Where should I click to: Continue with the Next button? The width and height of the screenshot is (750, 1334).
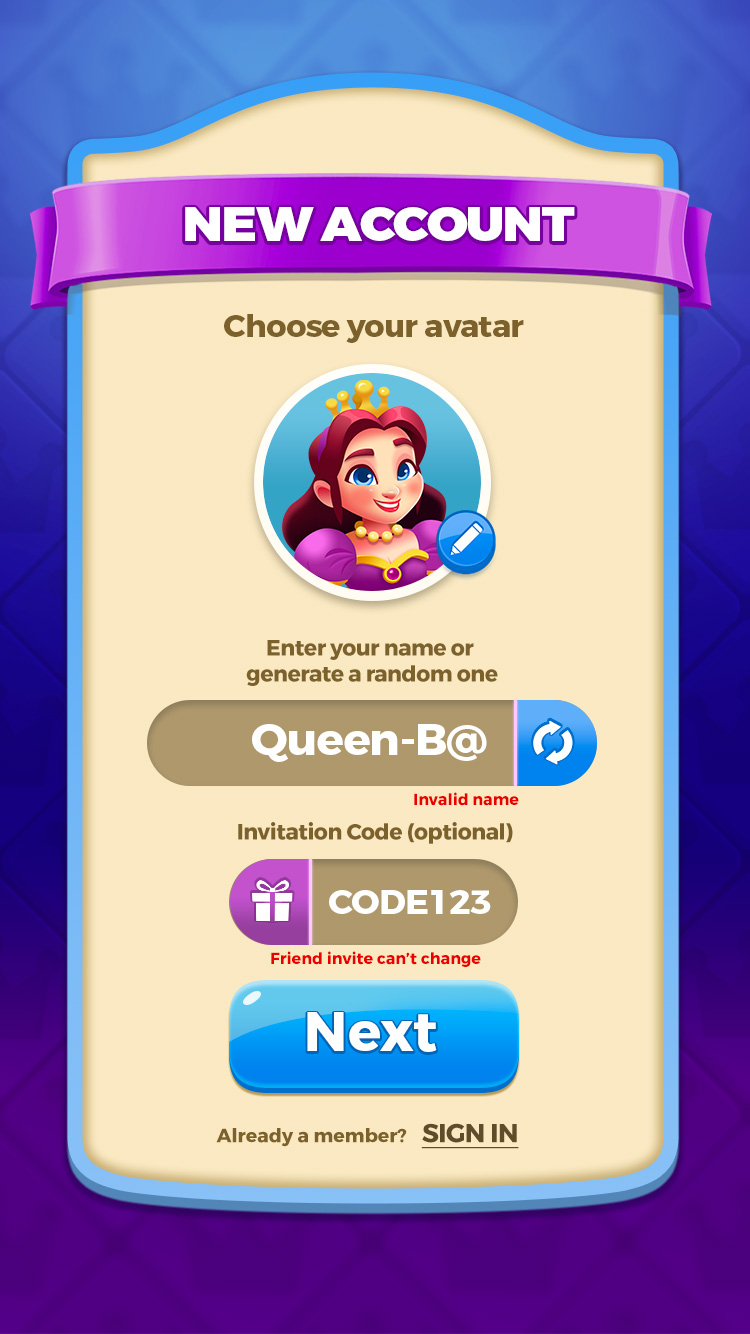[x=374, y=1035]
